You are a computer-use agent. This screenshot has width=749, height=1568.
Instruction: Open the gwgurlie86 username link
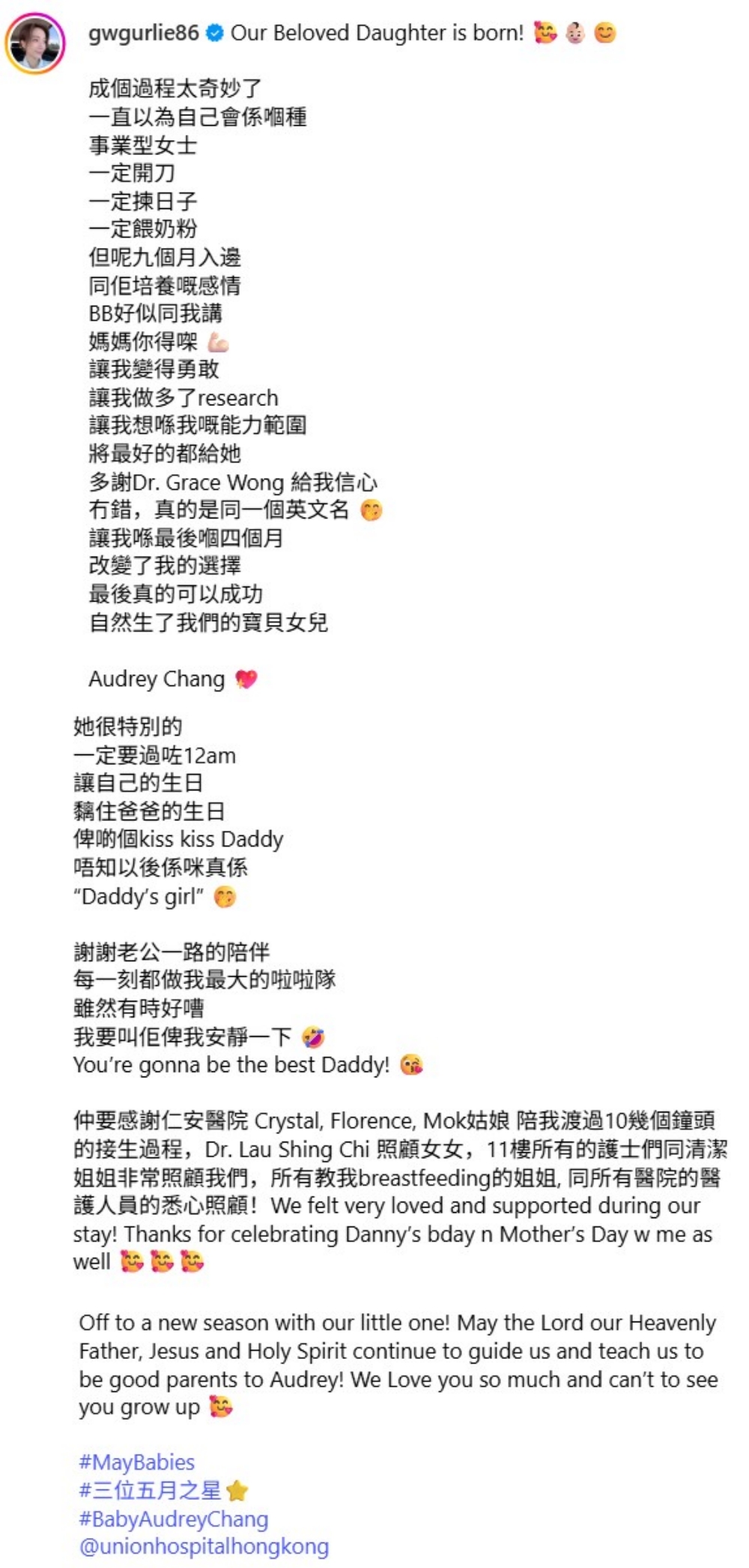coord(143,33)
